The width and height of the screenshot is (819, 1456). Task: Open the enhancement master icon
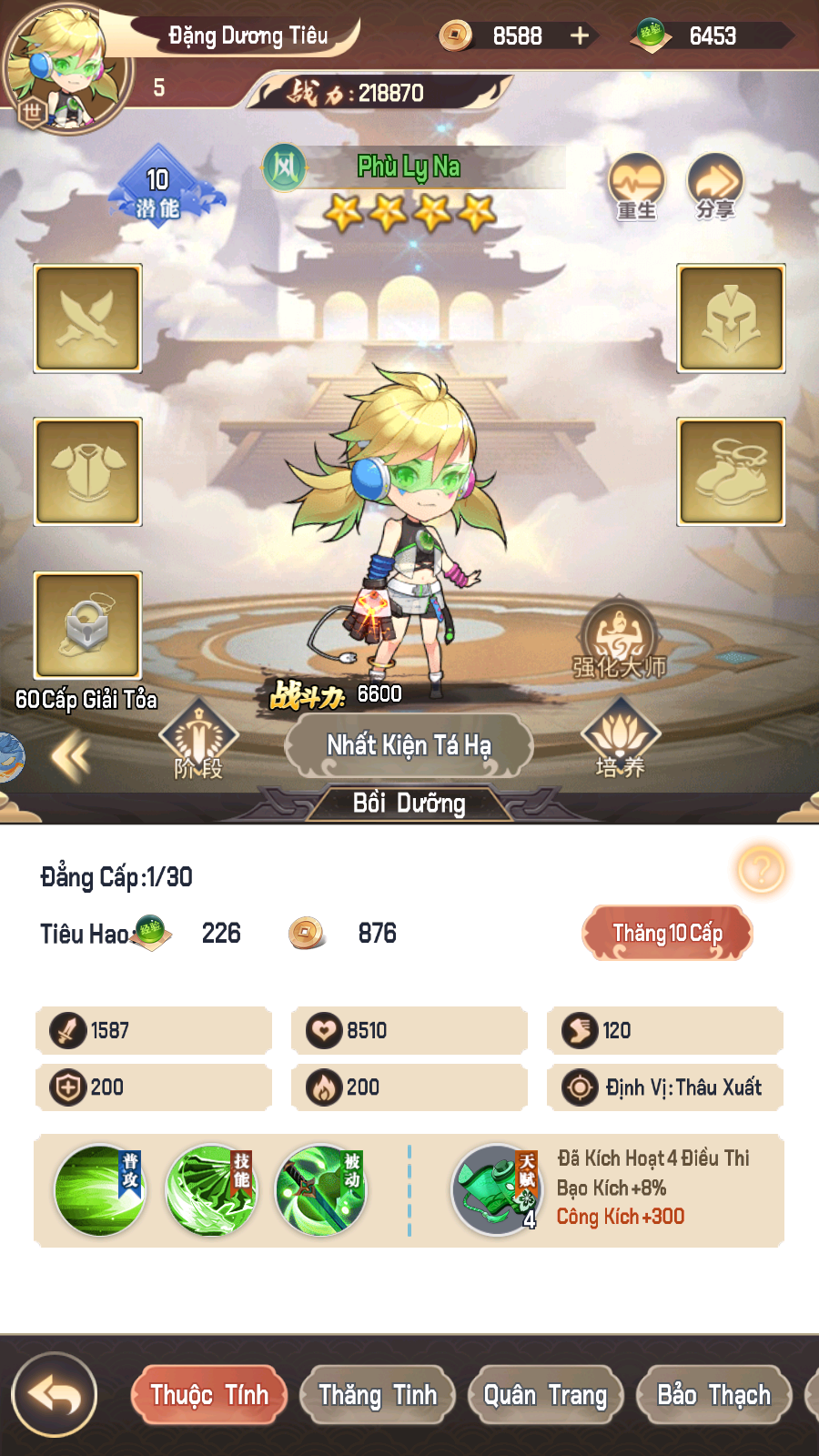tap(620, 637)
